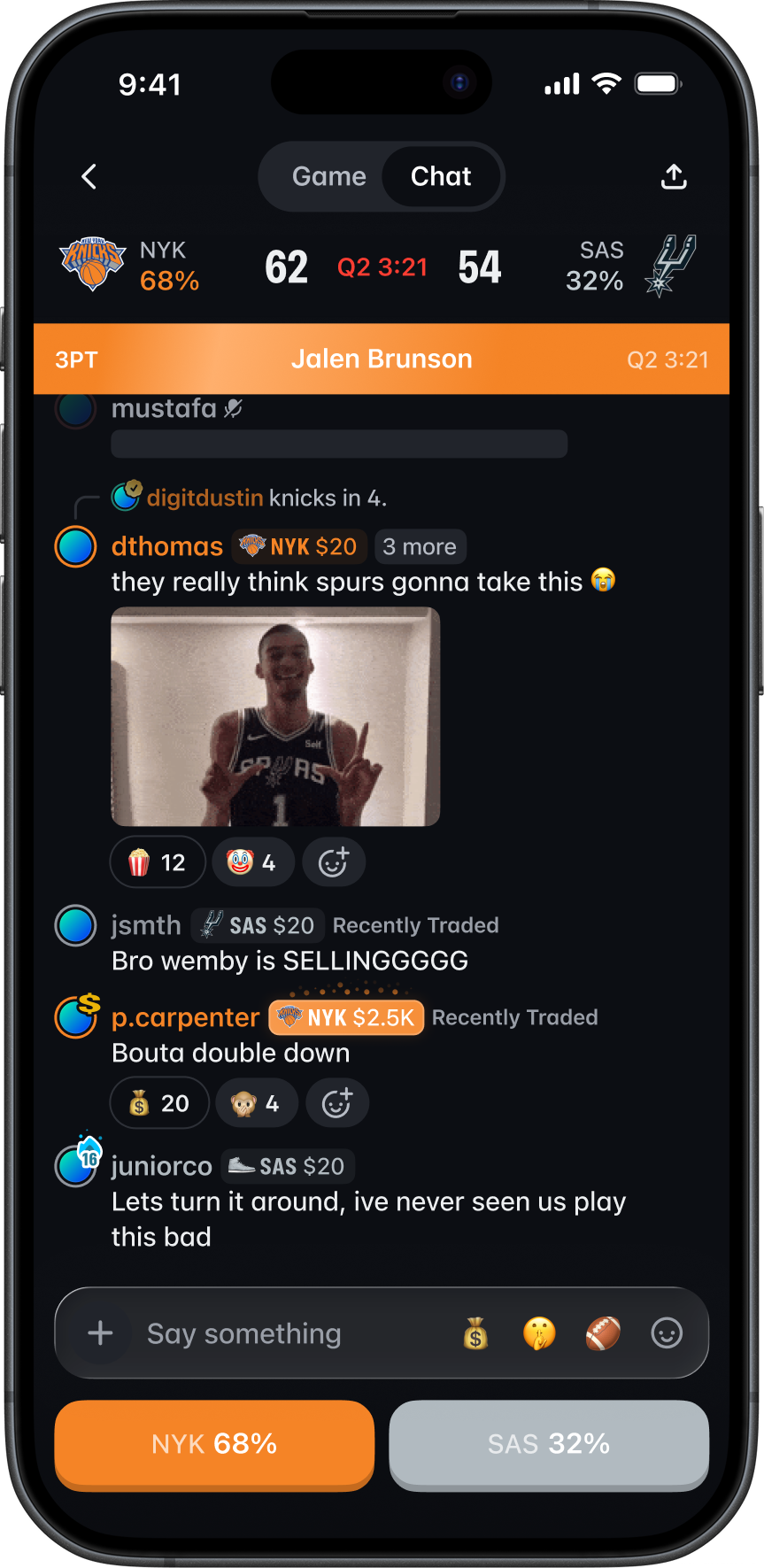Open the plus attachment button
This screenshot has height=1568, width=764.
tap(100, 1332)
